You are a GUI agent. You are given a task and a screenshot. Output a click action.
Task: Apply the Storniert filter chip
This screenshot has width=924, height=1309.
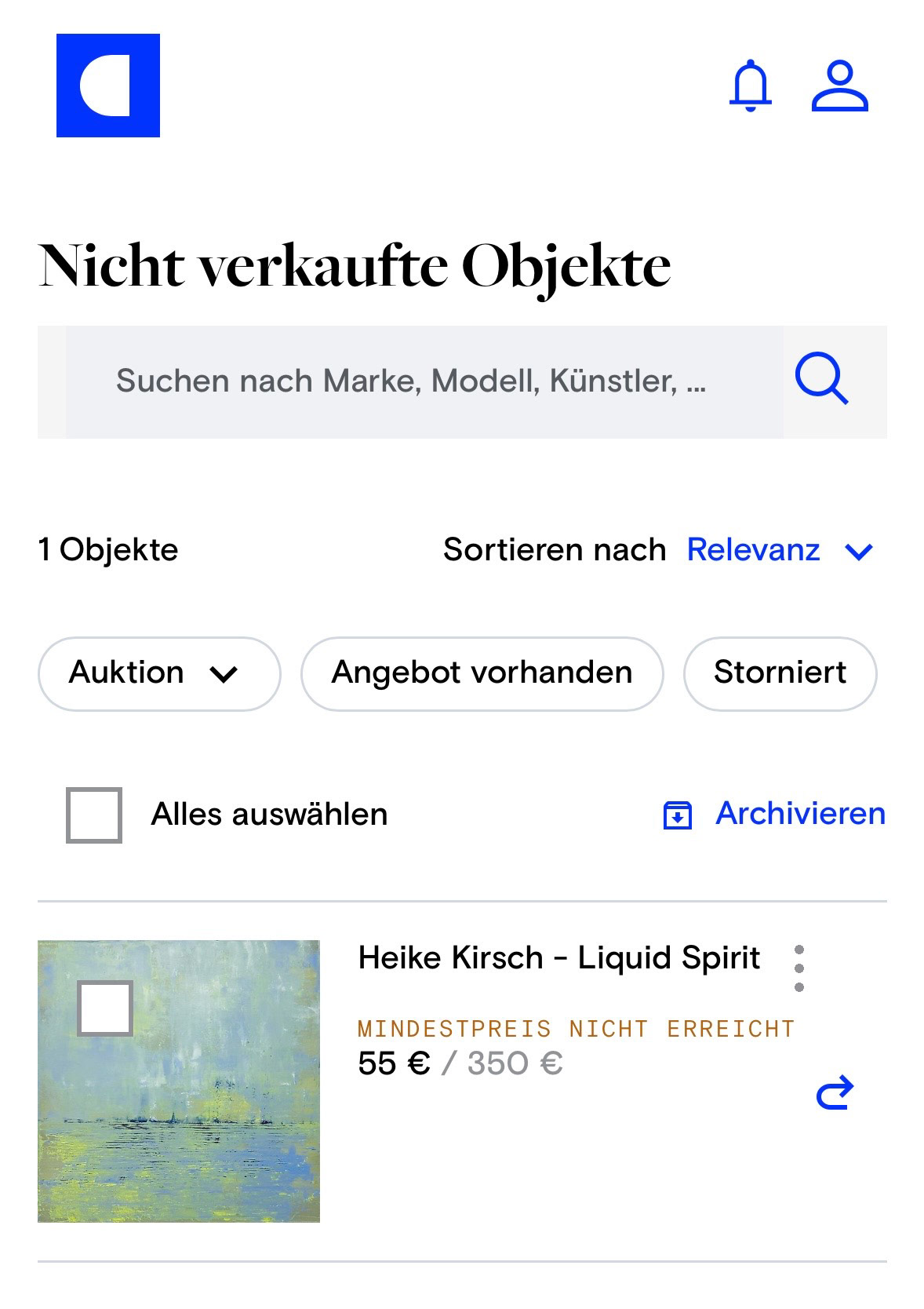pos(780,673)
